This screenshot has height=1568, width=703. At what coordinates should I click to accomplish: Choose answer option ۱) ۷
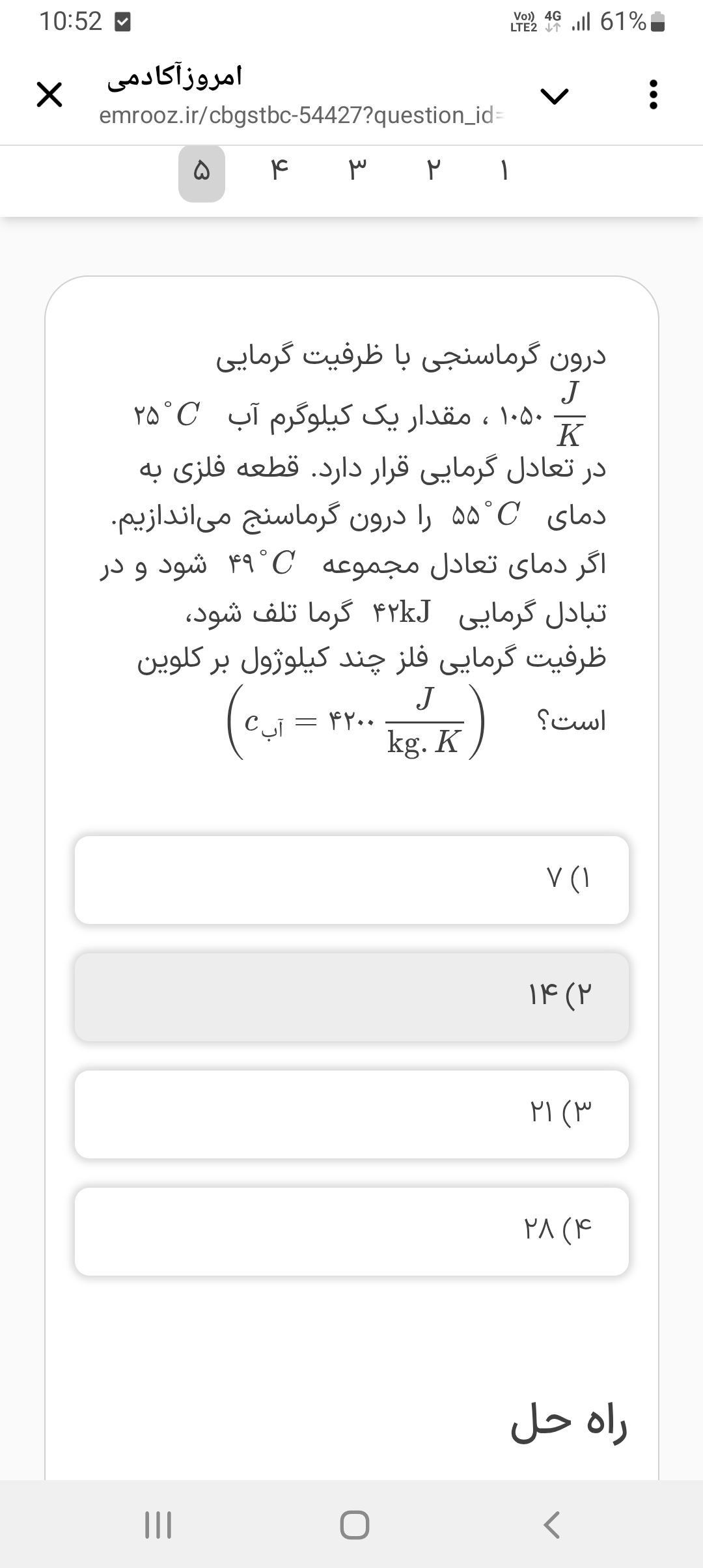[x=351, y=880]
